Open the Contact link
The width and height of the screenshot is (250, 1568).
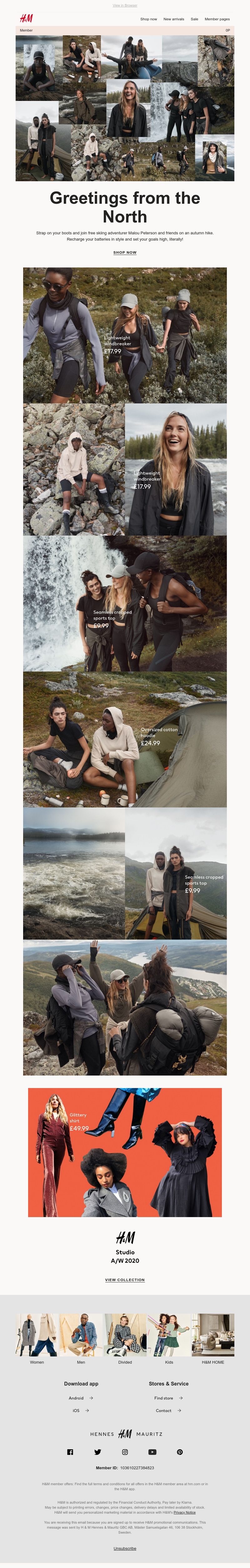(168, 1410)
